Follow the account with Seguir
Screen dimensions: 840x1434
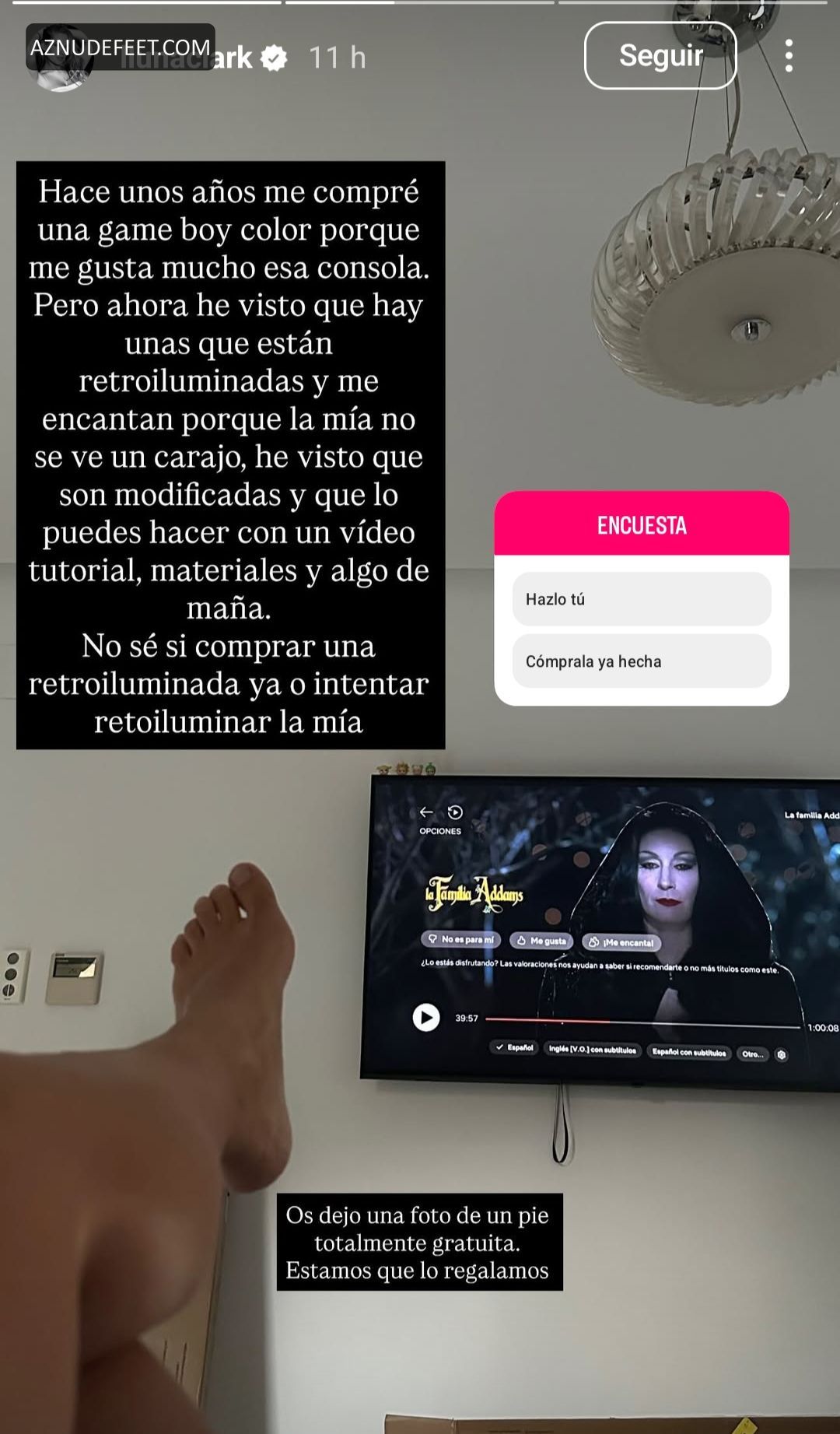click(660, 55)
